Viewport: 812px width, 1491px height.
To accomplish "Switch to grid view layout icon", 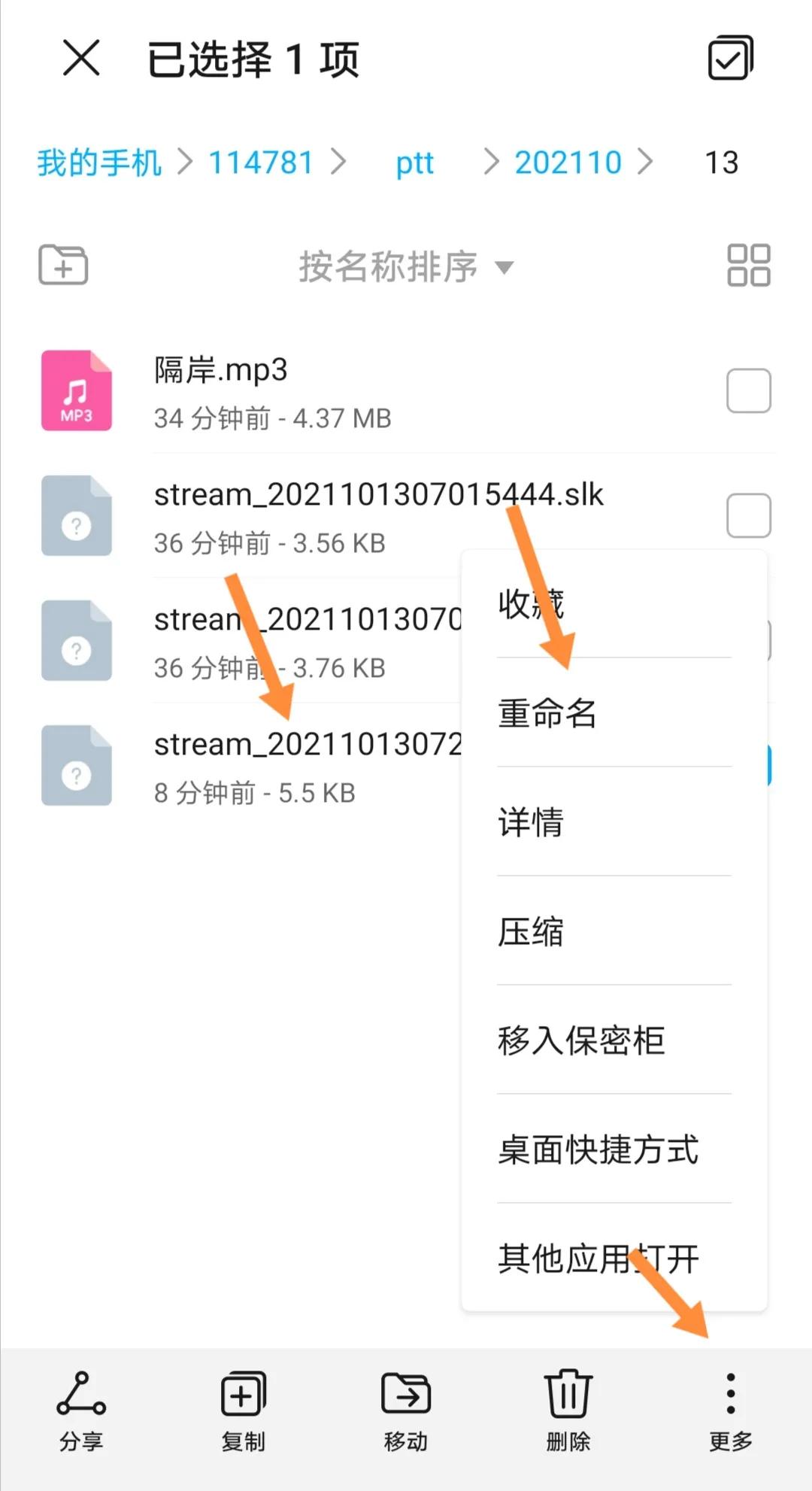I will 748,265.
